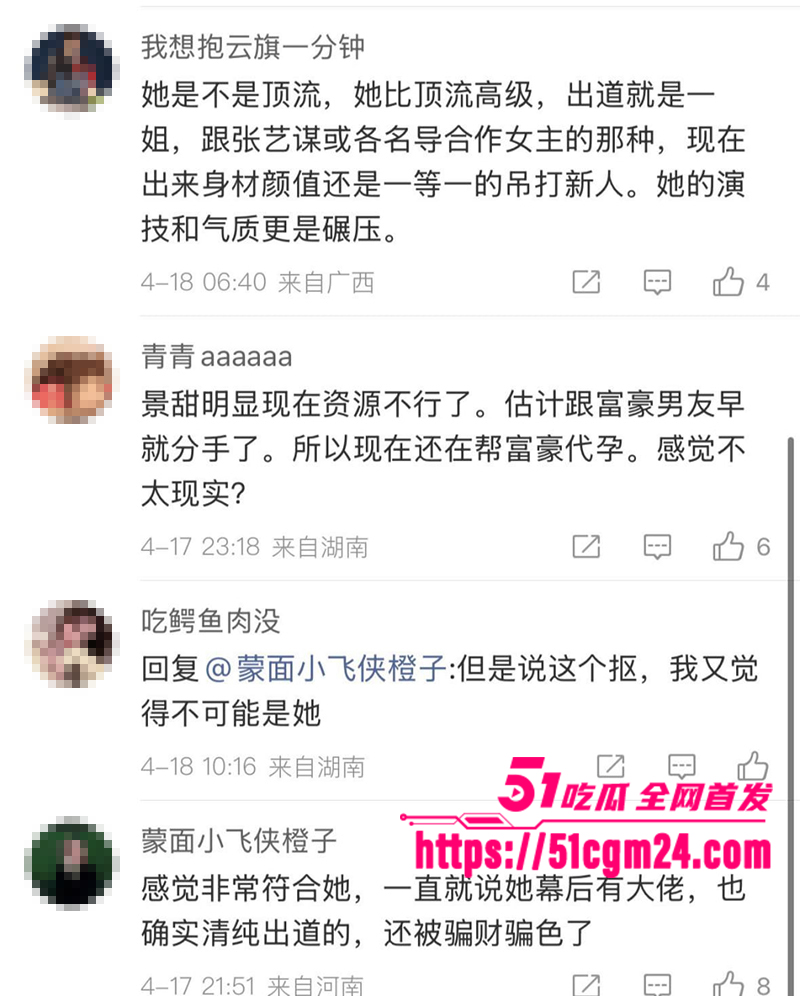Click the like thumb showing 6 under 青青aaaaaa's comment
This screenshot has height=996, width=800.
pos(729,547)
